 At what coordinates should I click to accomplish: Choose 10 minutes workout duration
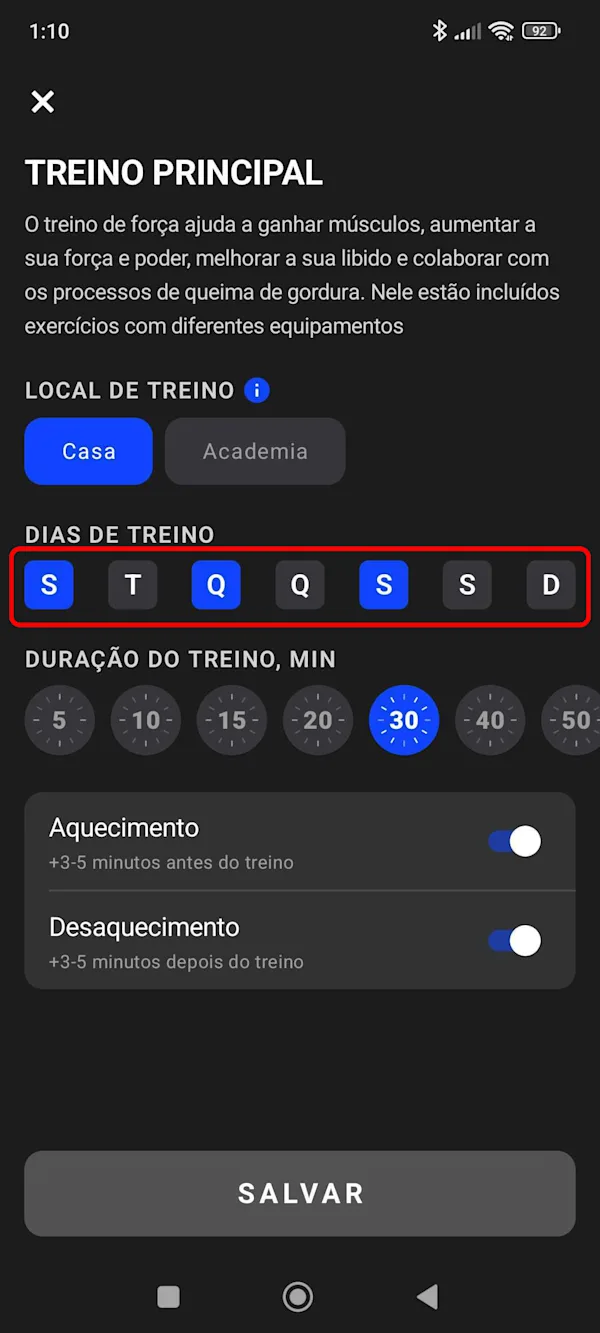[x=146, y=720]
